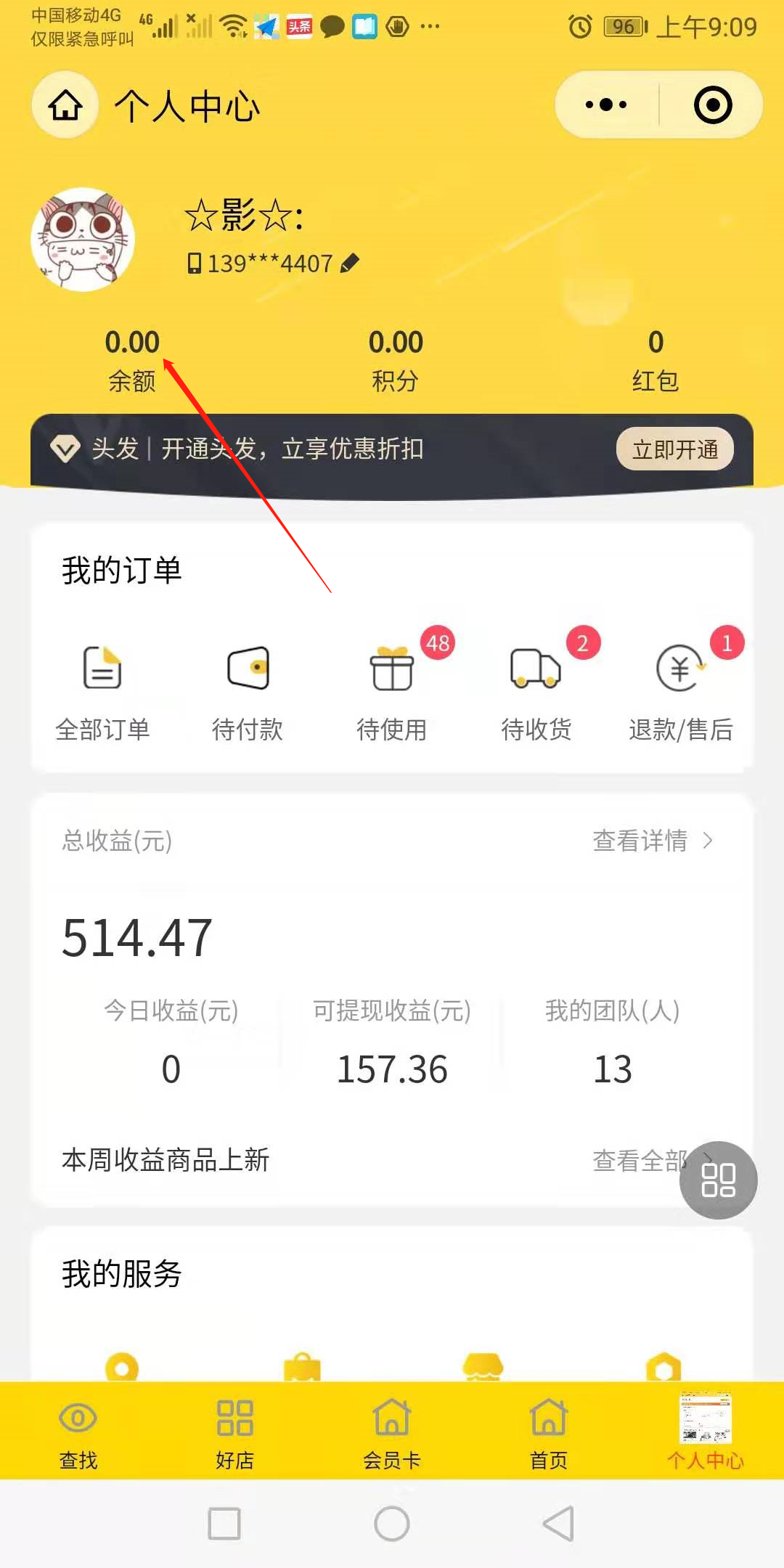Switch to the 查找 tab
Image resolution: width=784 pixels, height=1568 pixels.
[78, 1434]
